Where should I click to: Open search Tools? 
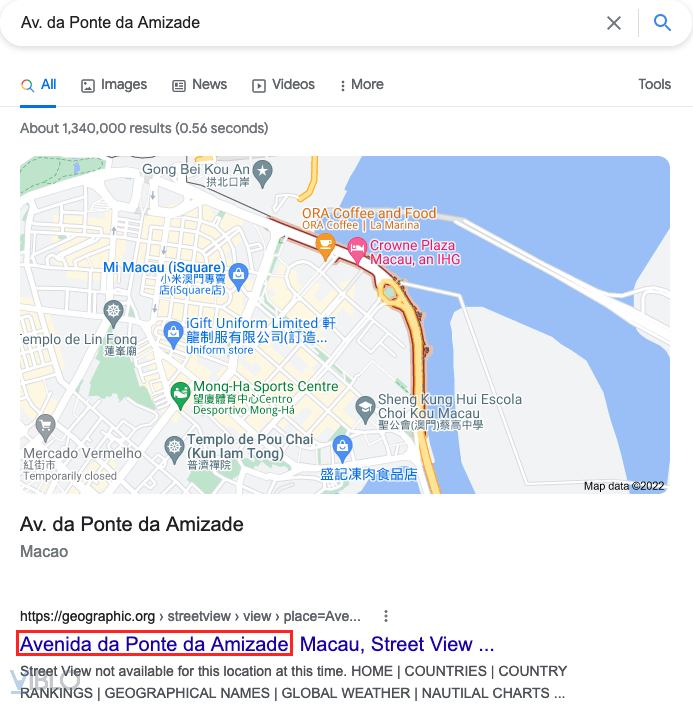pyautogui.click(x=654, y=85)
